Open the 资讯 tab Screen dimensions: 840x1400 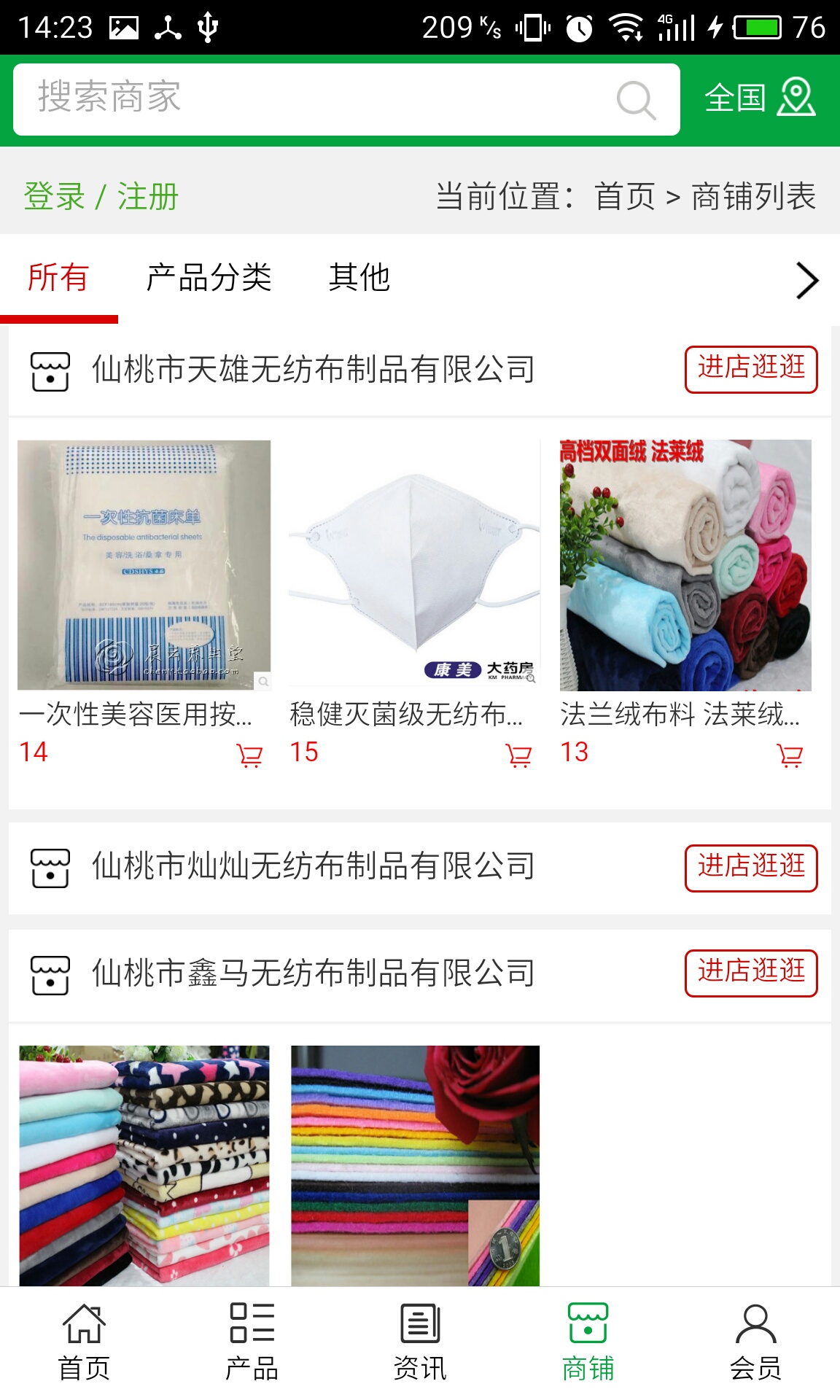(420, 1343)
